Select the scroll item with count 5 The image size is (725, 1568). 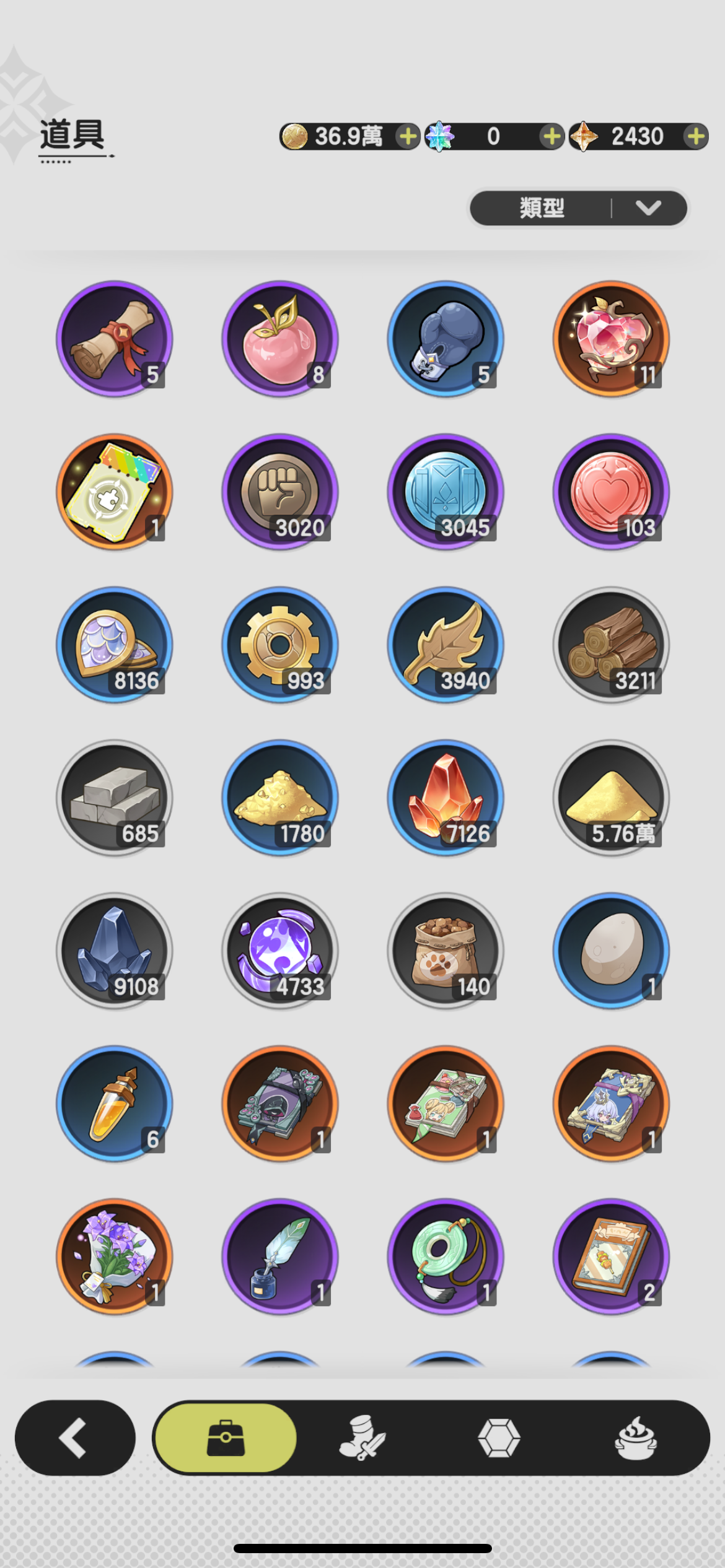[x=115, y=339]
